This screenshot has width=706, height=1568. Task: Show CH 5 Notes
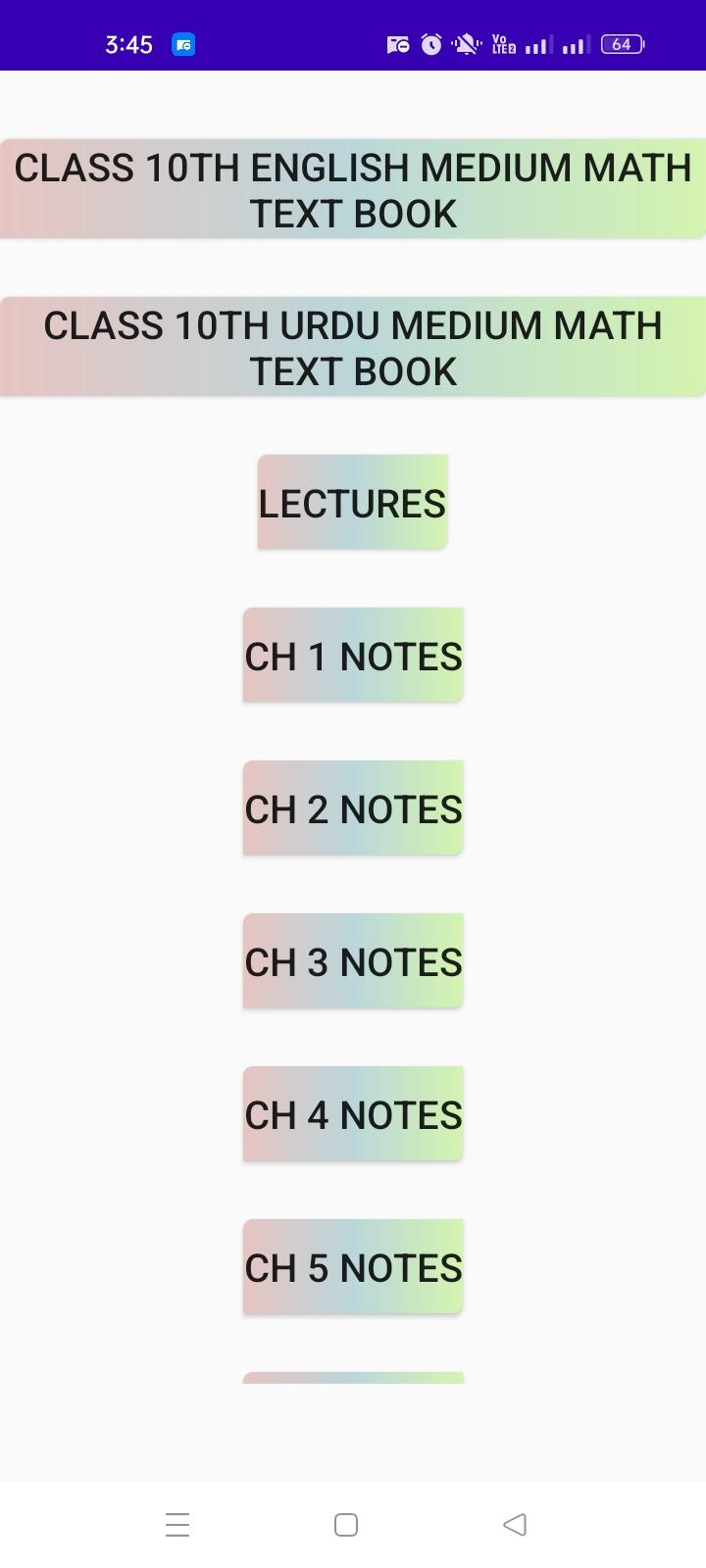tap(353, 1267)
